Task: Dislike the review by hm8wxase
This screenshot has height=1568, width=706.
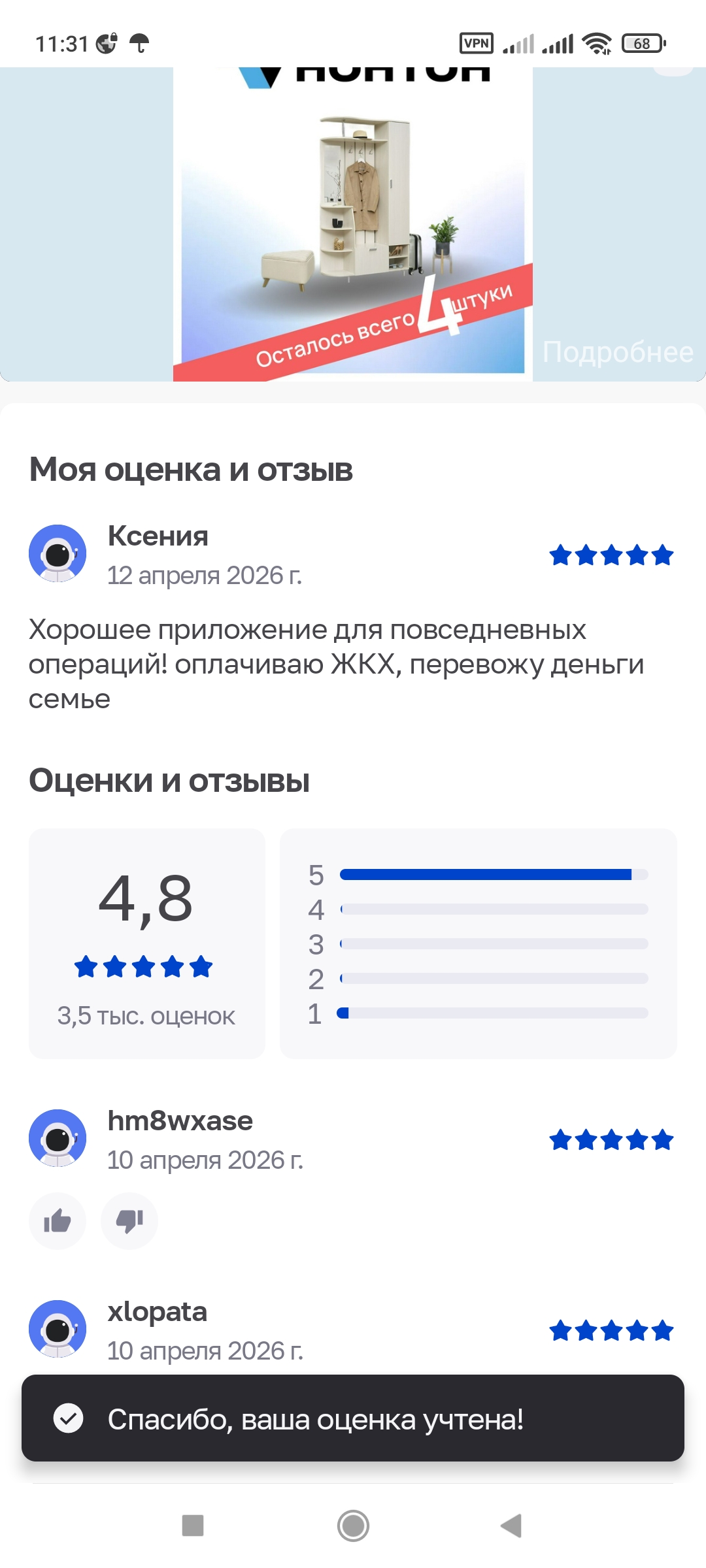Action: (x=129, y=1220)
